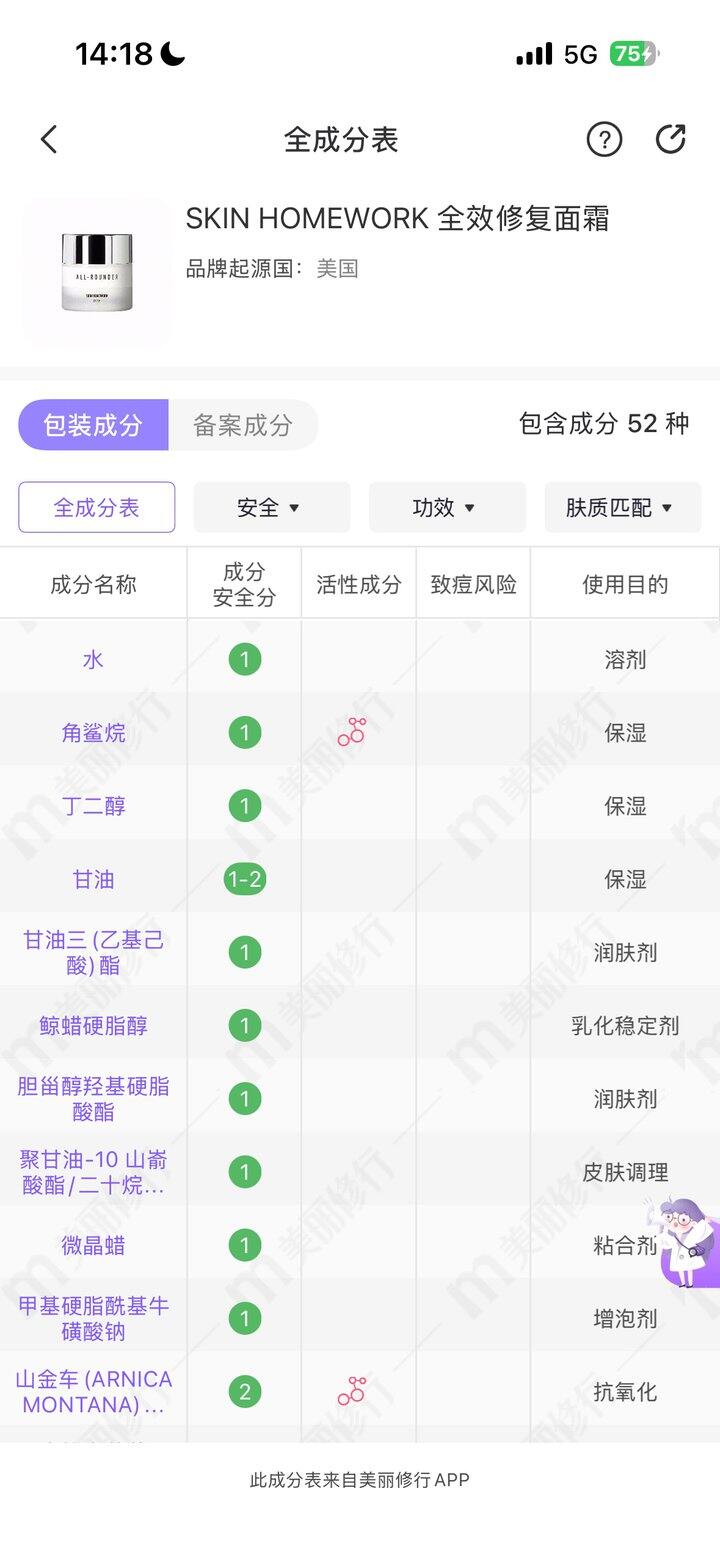Open ingredient 丁二醇 details
This screenshot has width=720, height=1560.
point(93,806)
